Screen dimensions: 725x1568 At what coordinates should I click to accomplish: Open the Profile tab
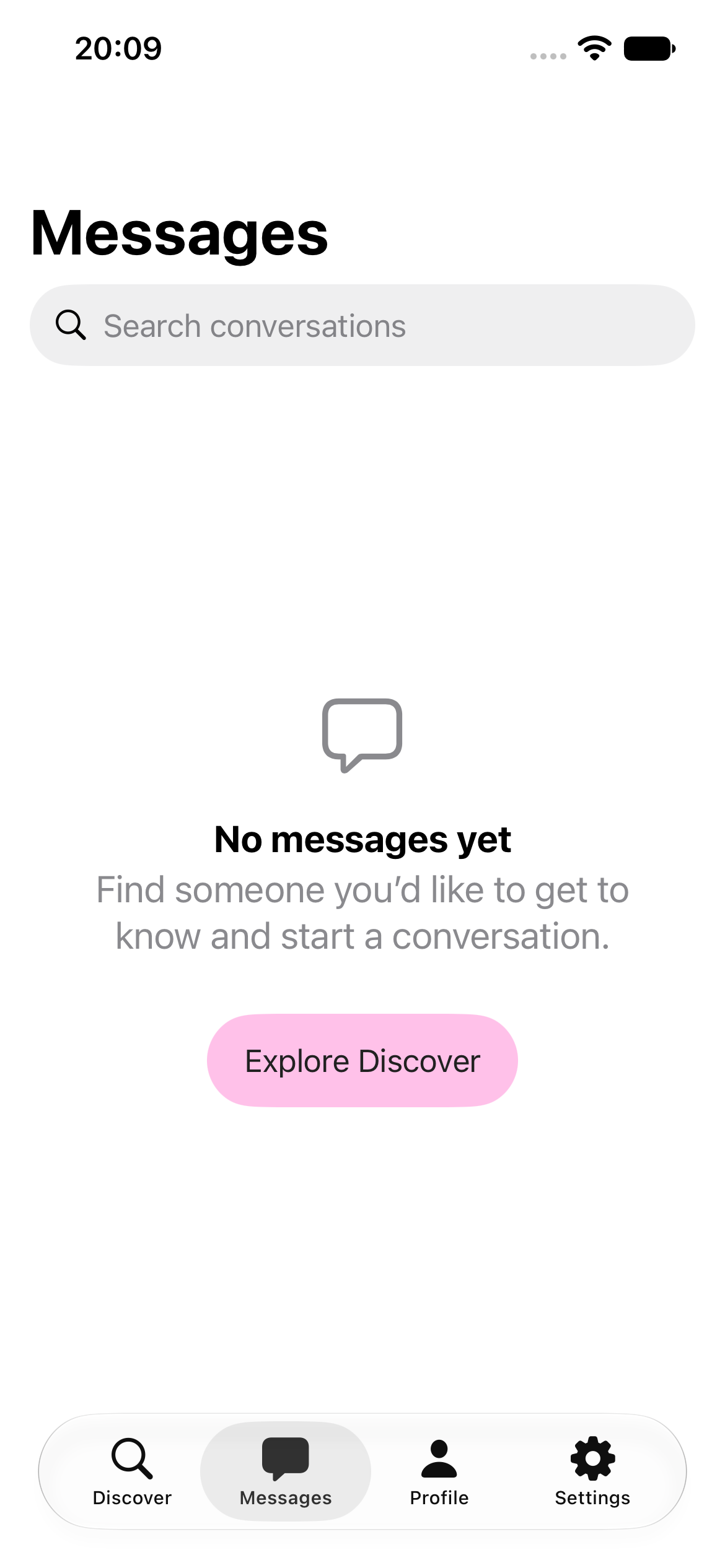point(439,1471)
